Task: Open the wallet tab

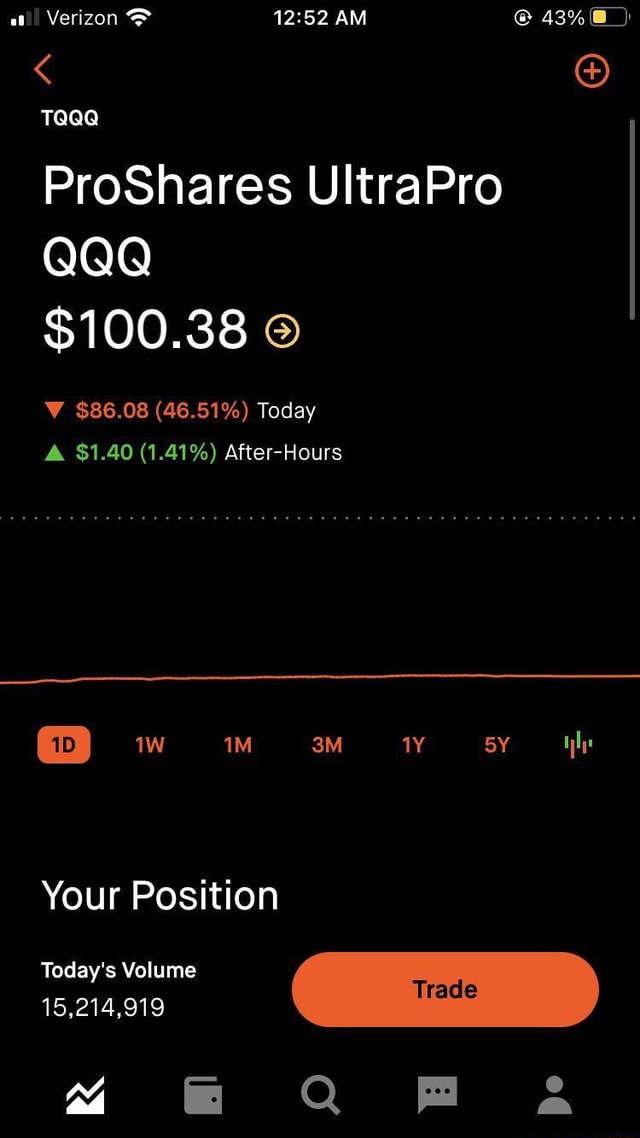Action: tap(203, 1095)
